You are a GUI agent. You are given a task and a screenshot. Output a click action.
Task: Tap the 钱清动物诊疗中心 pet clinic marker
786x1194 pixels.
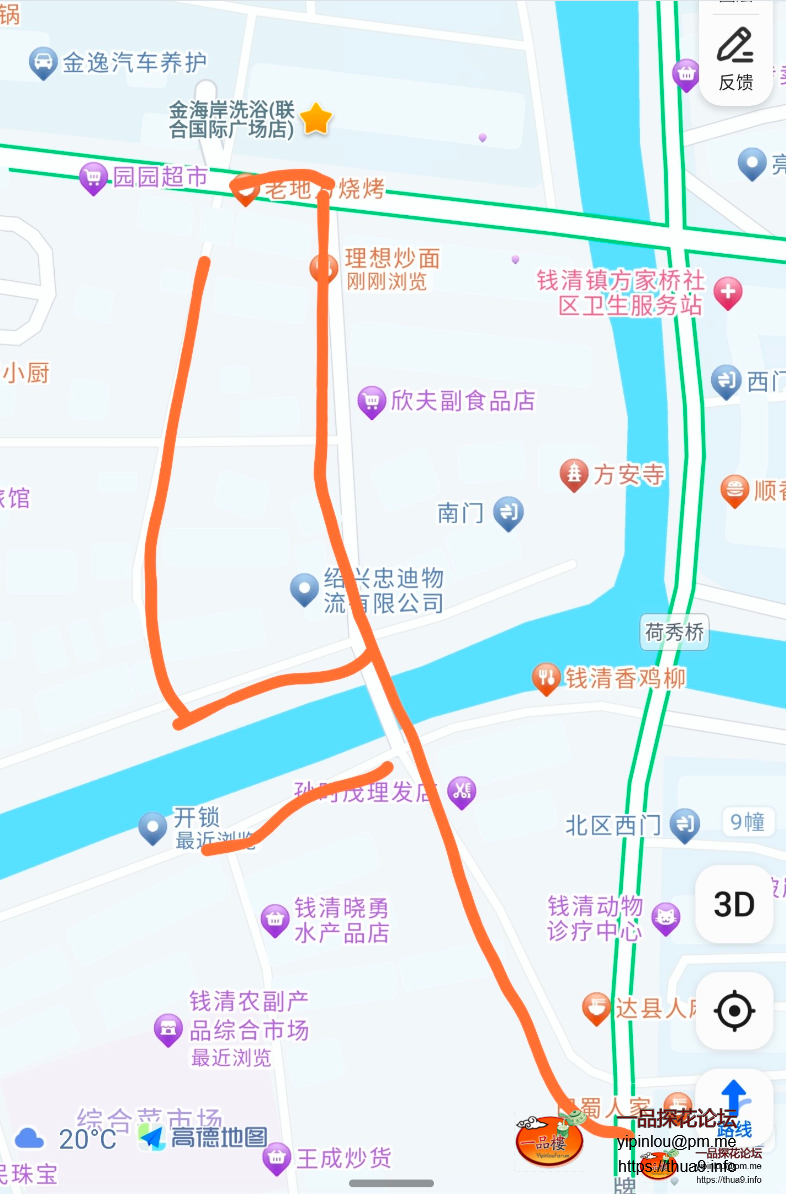pyautogui.click(x=664, y=915)
